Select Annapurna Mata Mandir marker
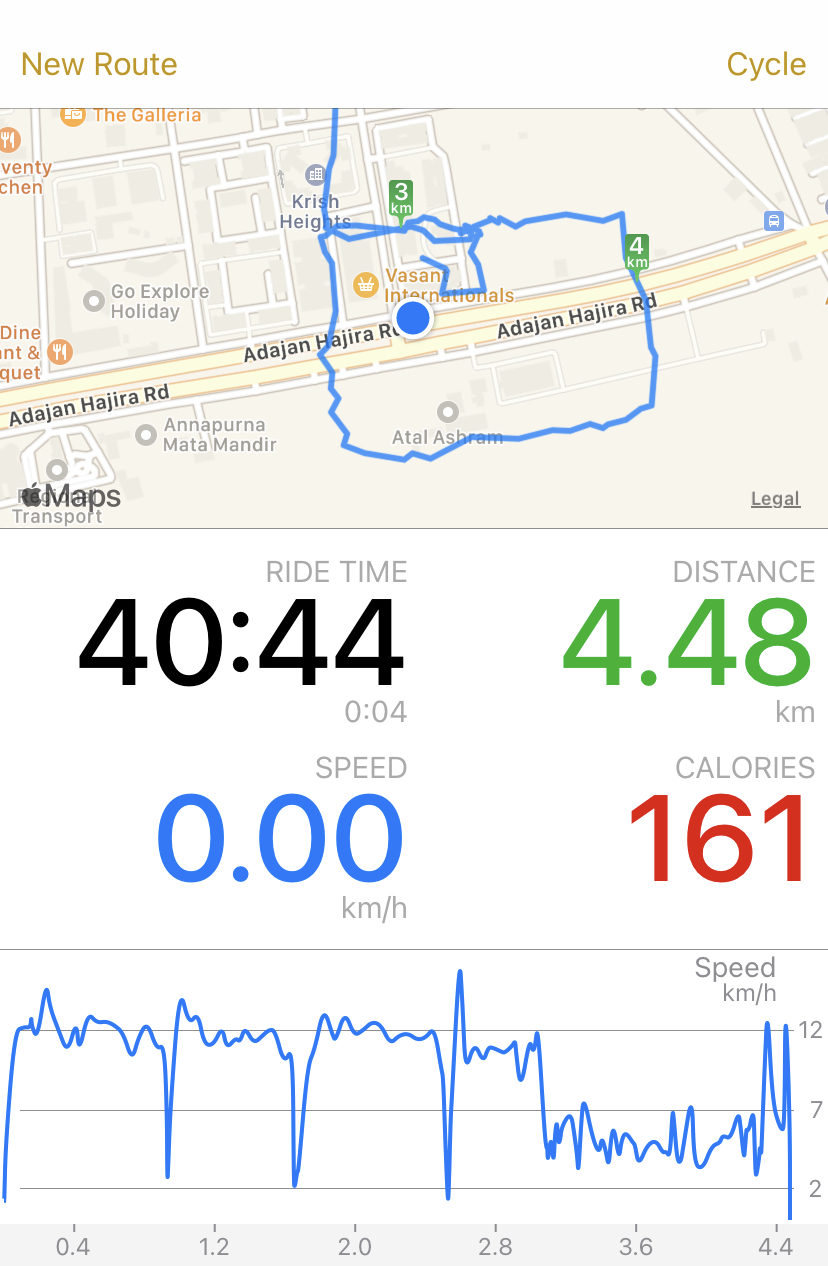828x1266 pixels. tap(147, 434)
